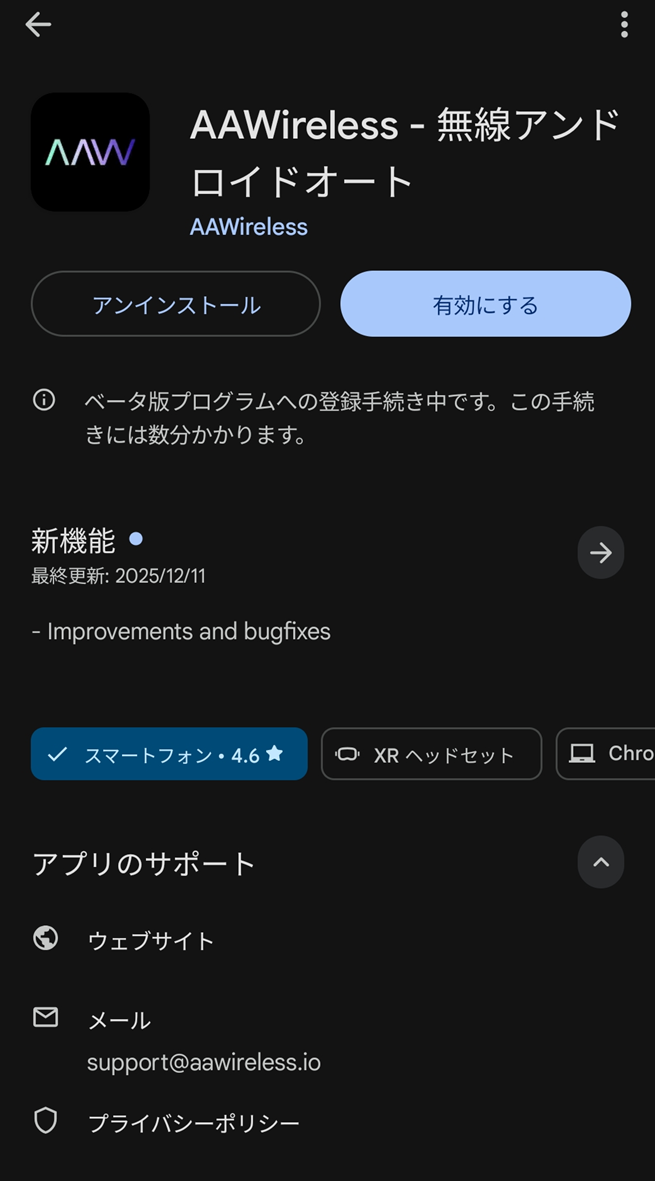Viewport: 655px width, 1181px height.
Task: Open 新機能 details with the arrow
Action: [x=600, y=553]
